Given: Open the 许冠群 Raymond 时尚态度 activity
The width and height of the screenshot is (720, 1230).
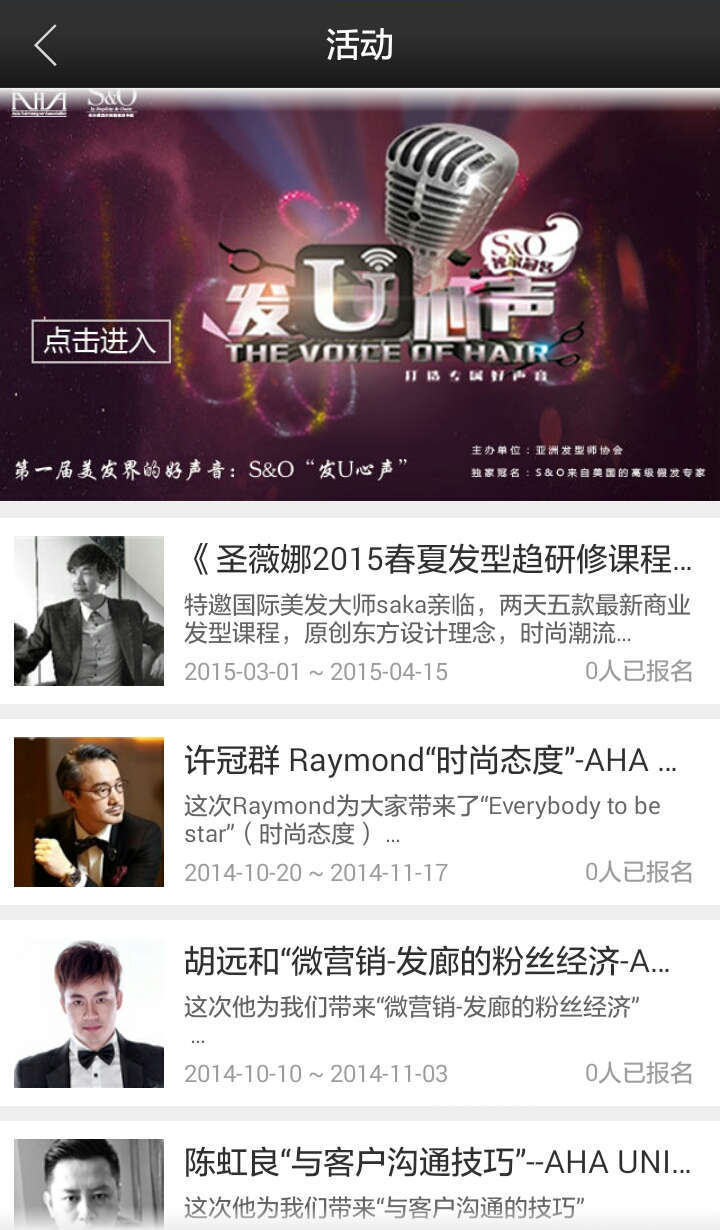Looking at the screenshot, I should pyautogui.click(x=430, y=761).
